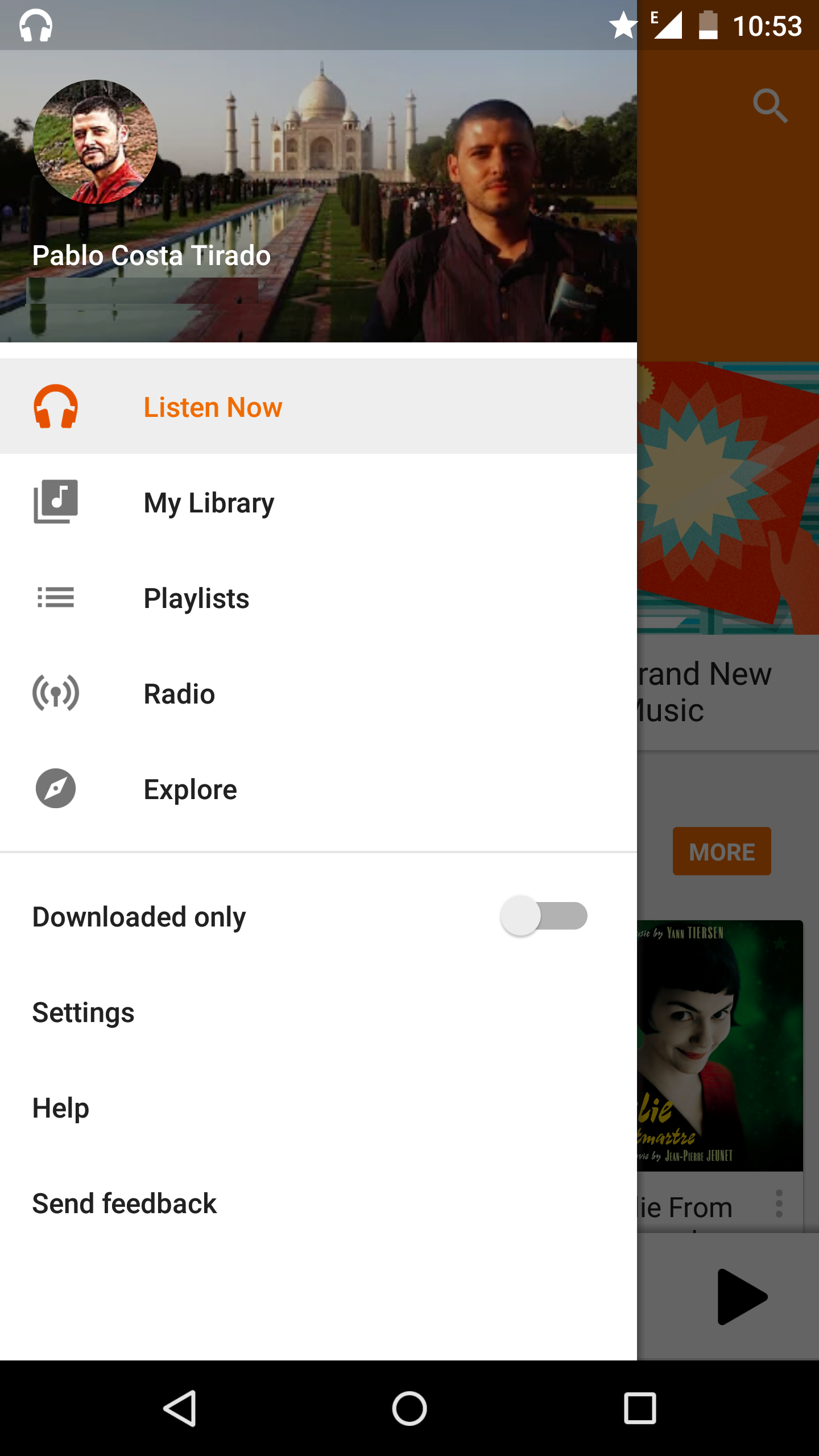Tap the play button

(x=741, y=1297)
